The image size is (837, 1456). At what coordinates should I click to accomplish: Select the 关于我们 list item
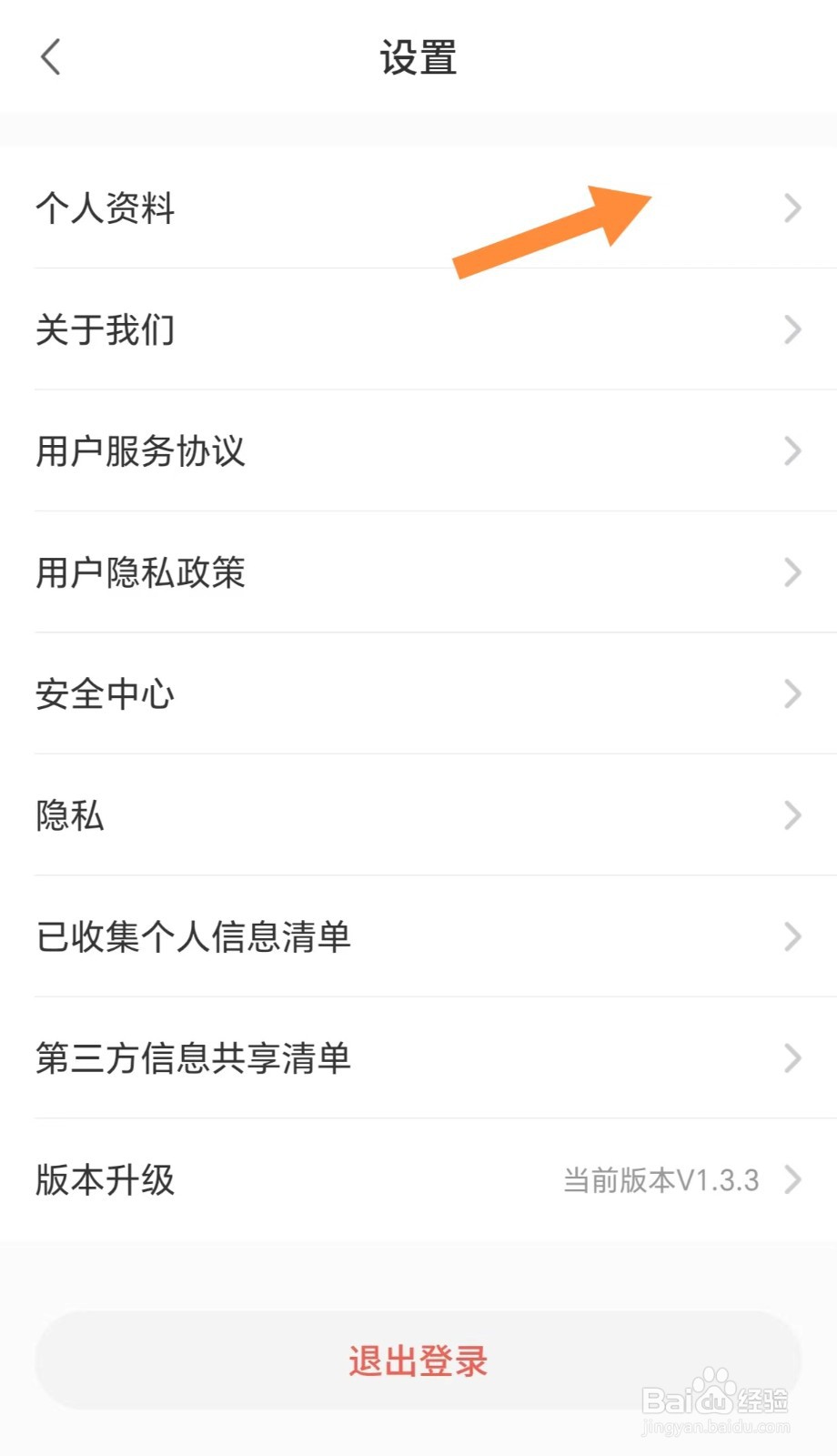coord(105,329)
